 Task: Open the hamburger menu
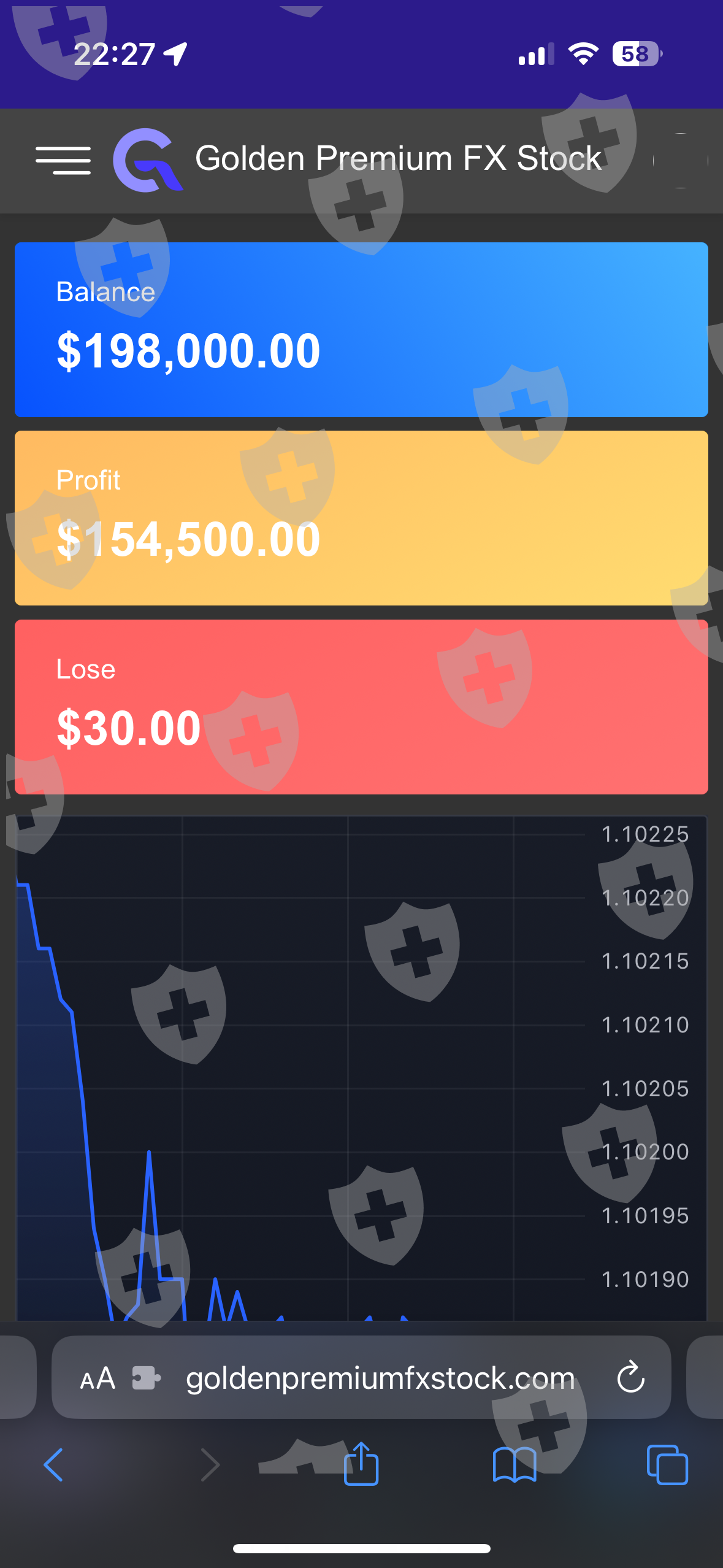[63, 161]
